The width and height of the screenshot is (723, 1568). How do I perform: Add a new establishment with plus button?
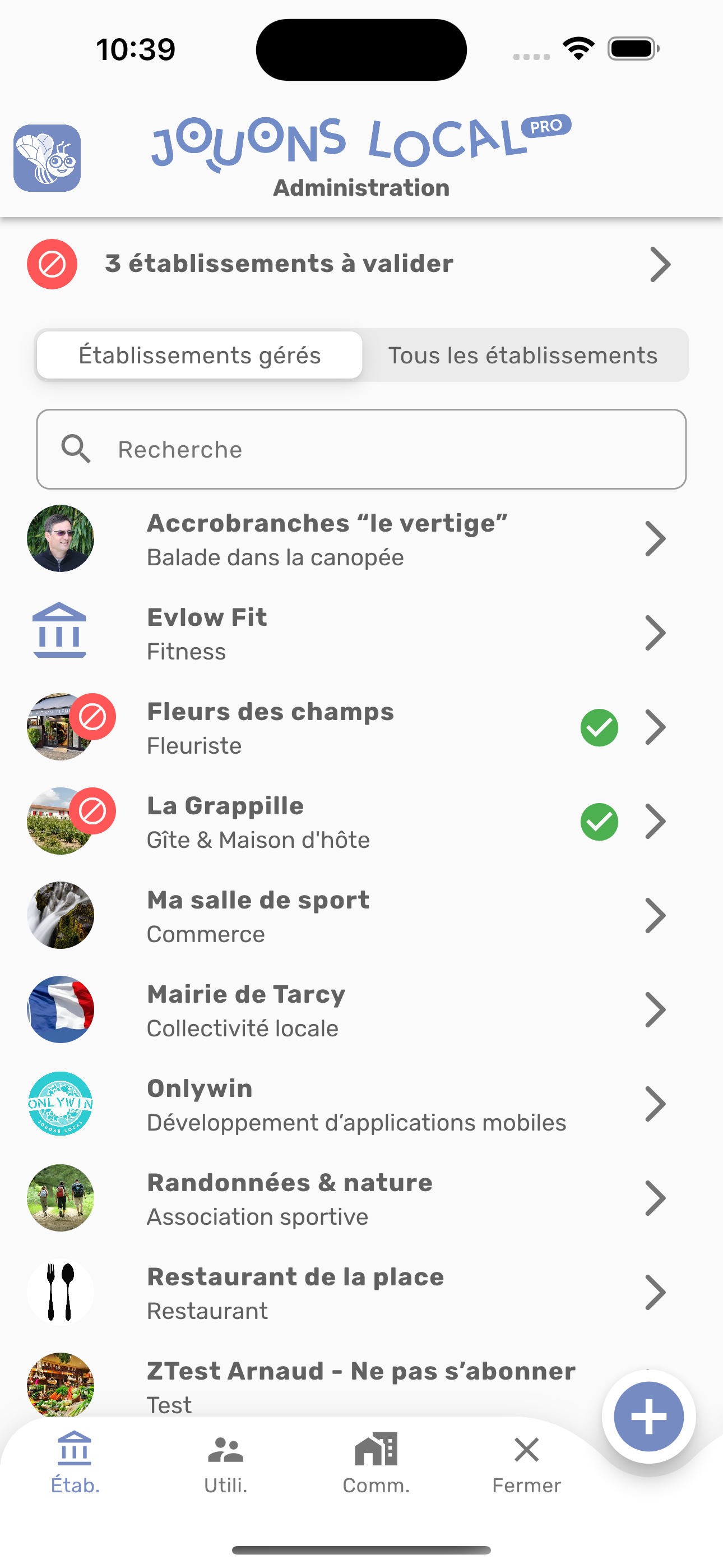click(649, 1417)
